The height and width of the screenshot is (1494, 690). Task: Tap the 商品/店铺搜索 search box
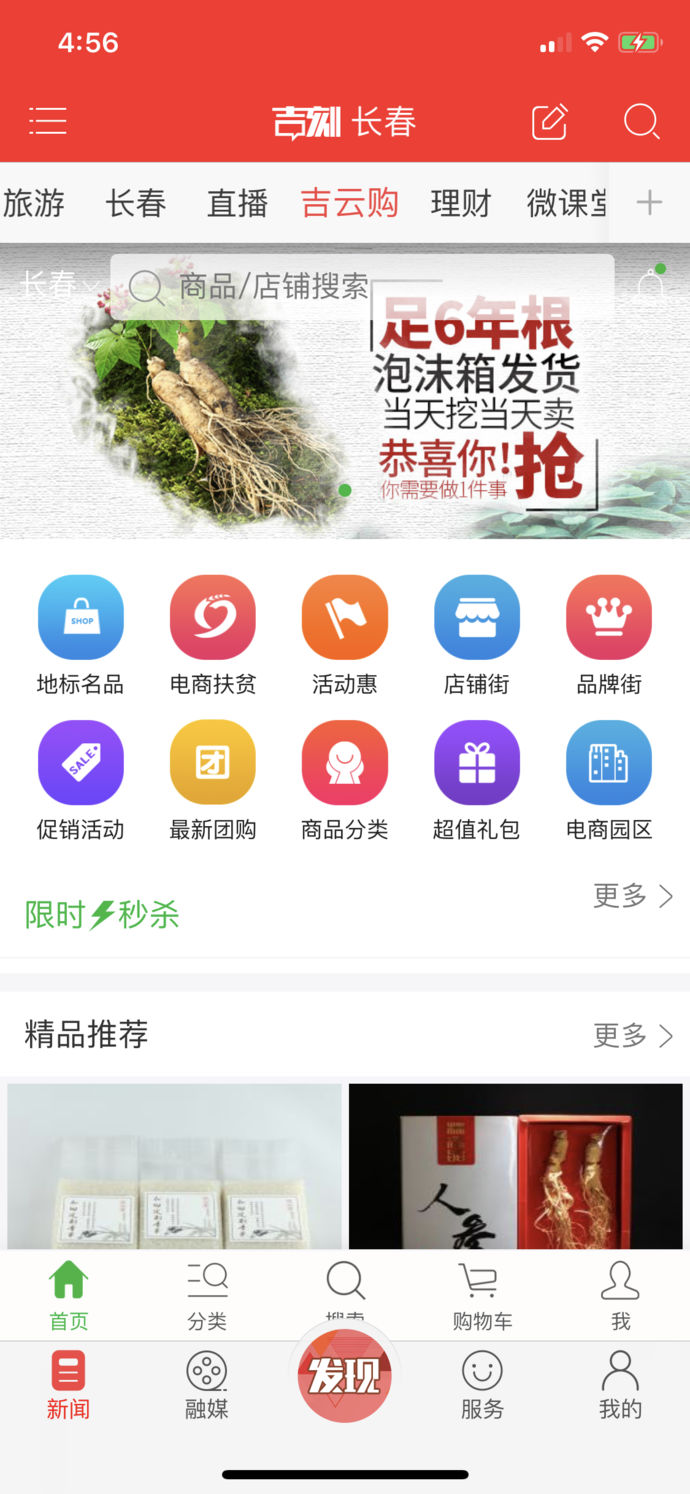pos(360,287)
